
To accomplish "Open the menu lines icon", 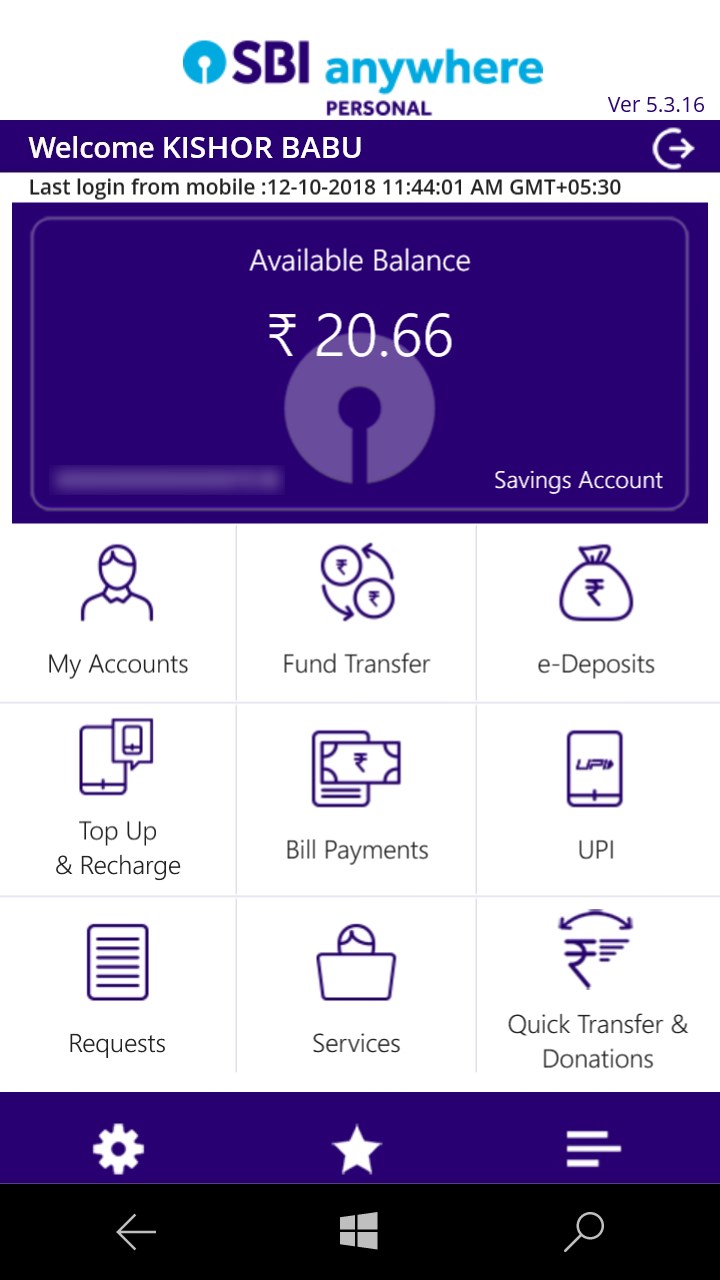I will tap(594, 1149).
